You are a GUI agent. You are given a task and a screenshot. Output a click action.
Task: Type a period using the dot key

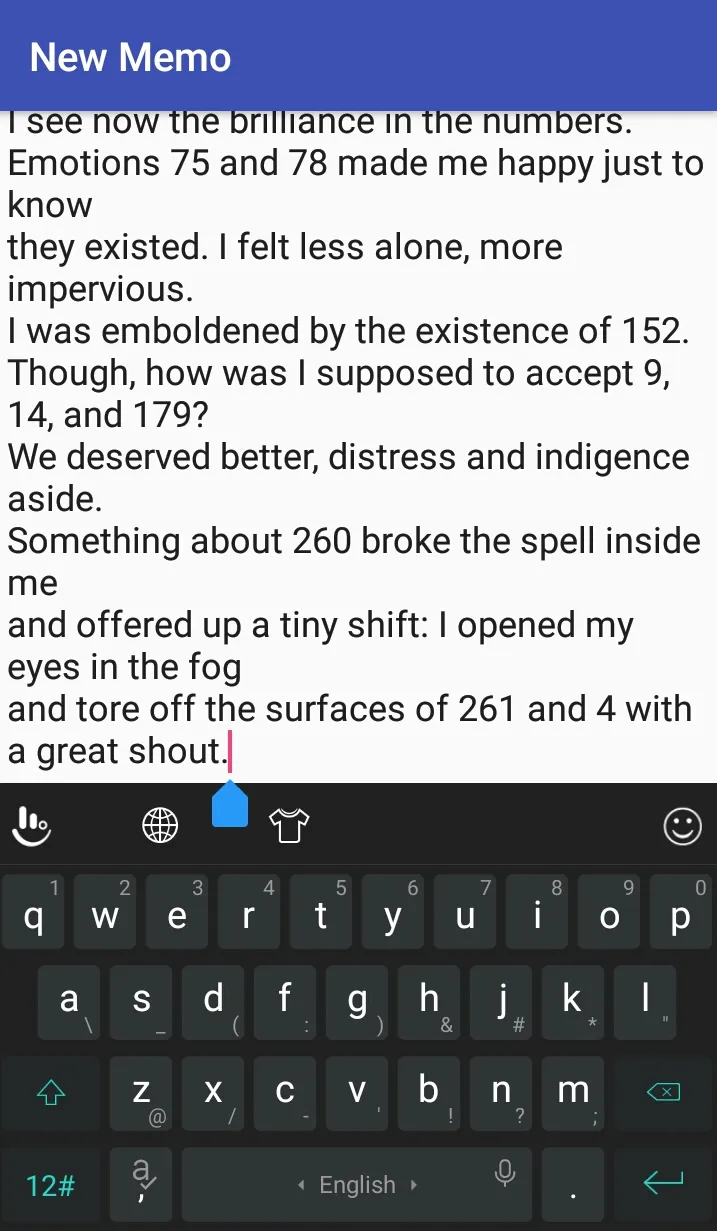(572, 1186)
